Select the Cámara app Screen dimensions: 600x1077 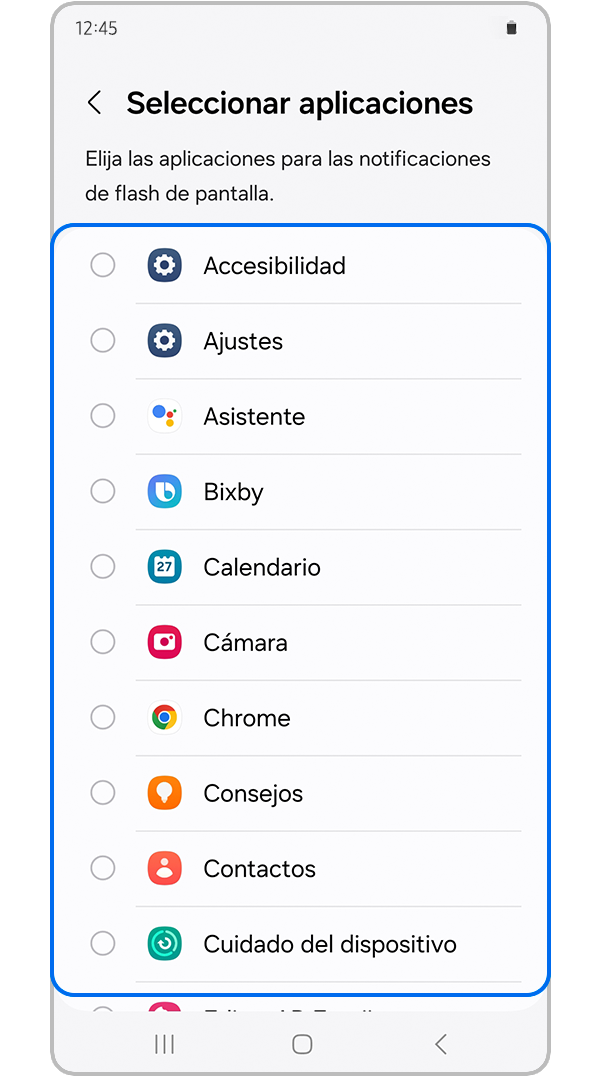click(103, 642)
